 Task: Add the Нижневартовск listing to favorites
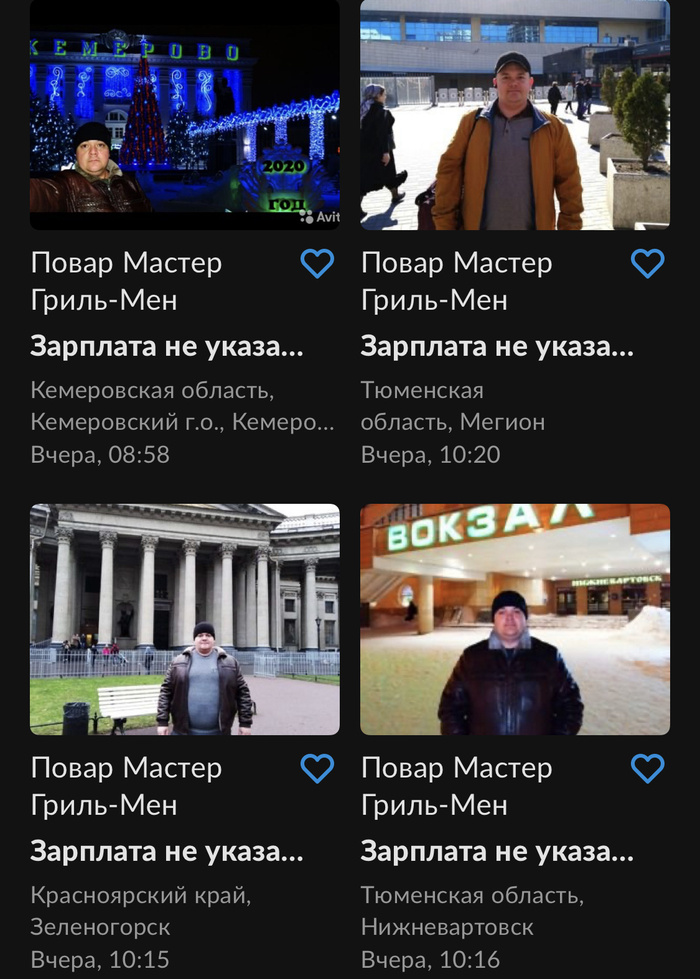click(x=647, y=769)
